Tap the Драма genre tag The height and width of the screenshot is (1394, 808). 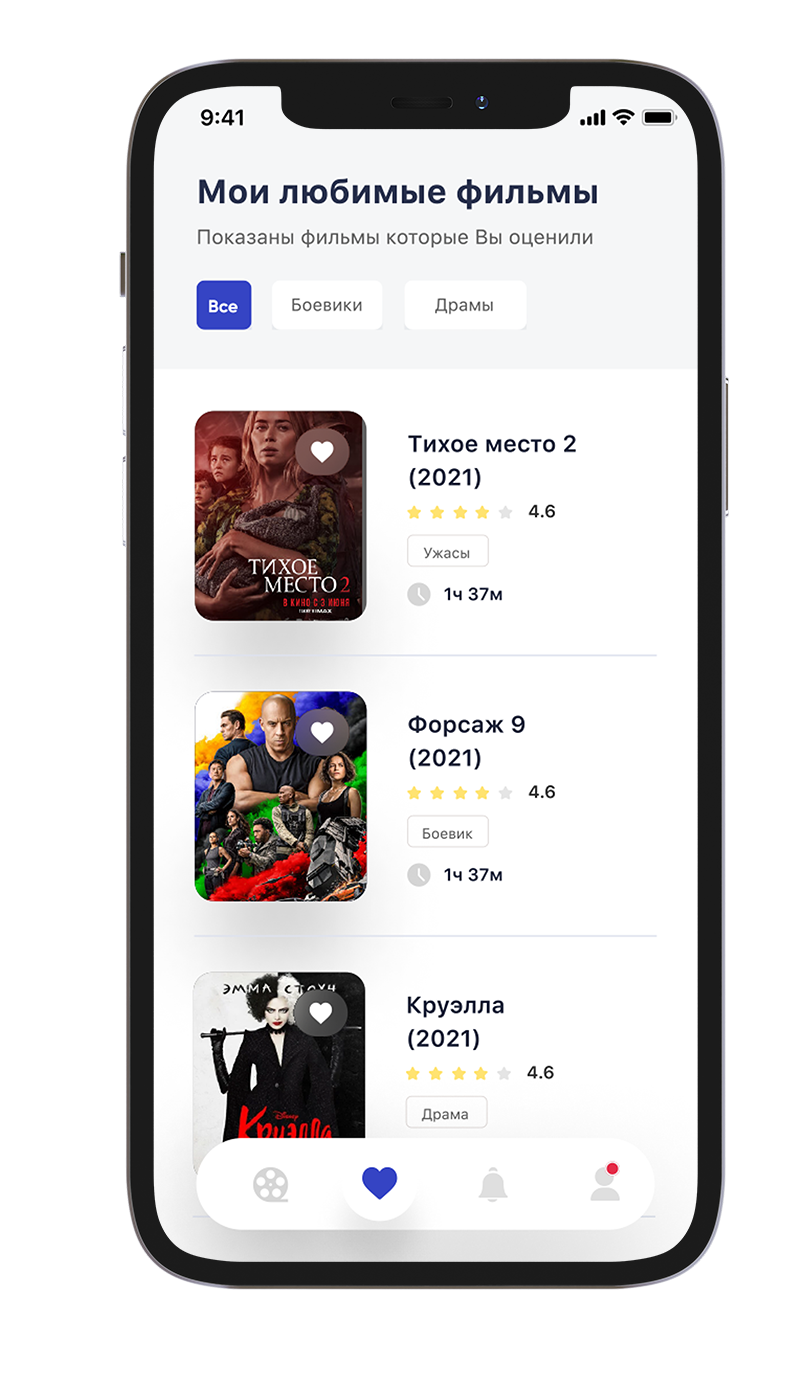(x=445, y=1113)
